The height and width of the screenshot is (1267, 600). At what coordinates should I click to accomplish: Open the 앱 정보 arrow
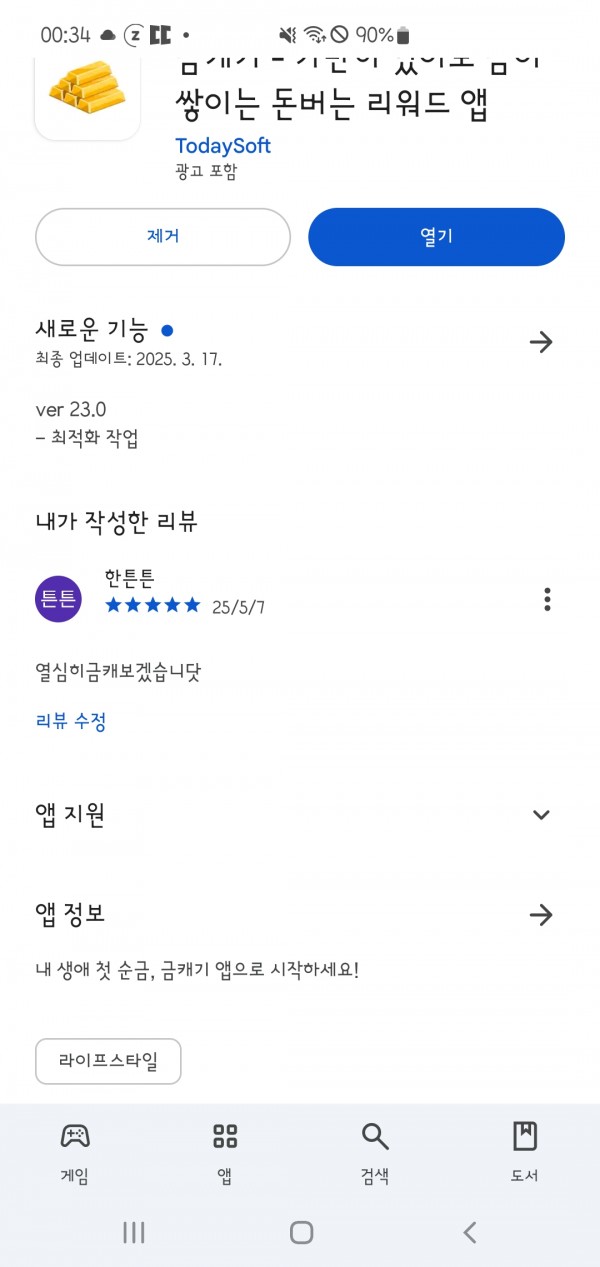coord(541,914)
